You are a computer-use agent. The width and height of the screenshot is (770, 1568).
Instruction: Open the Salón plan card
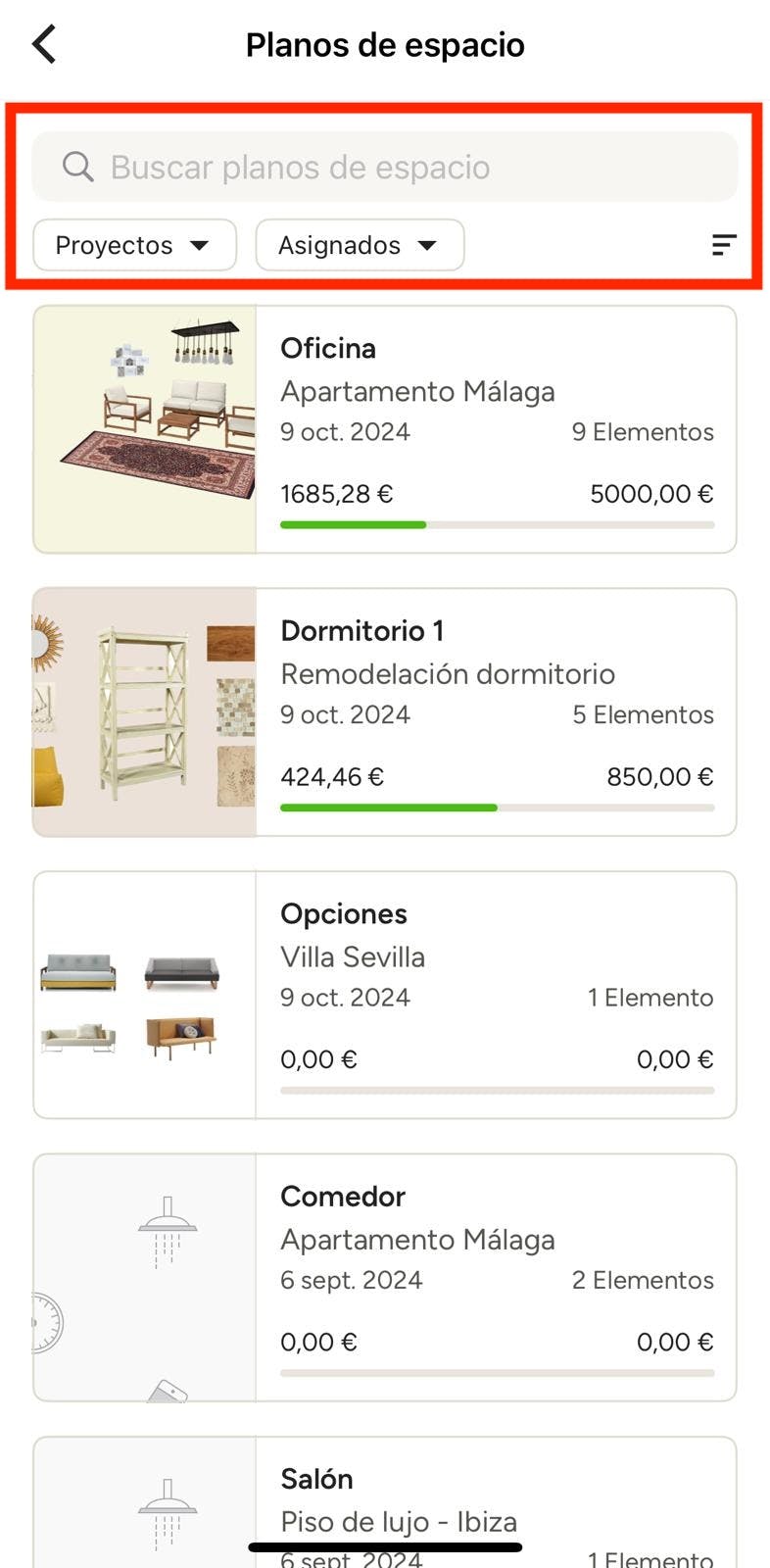point(384,1499)
